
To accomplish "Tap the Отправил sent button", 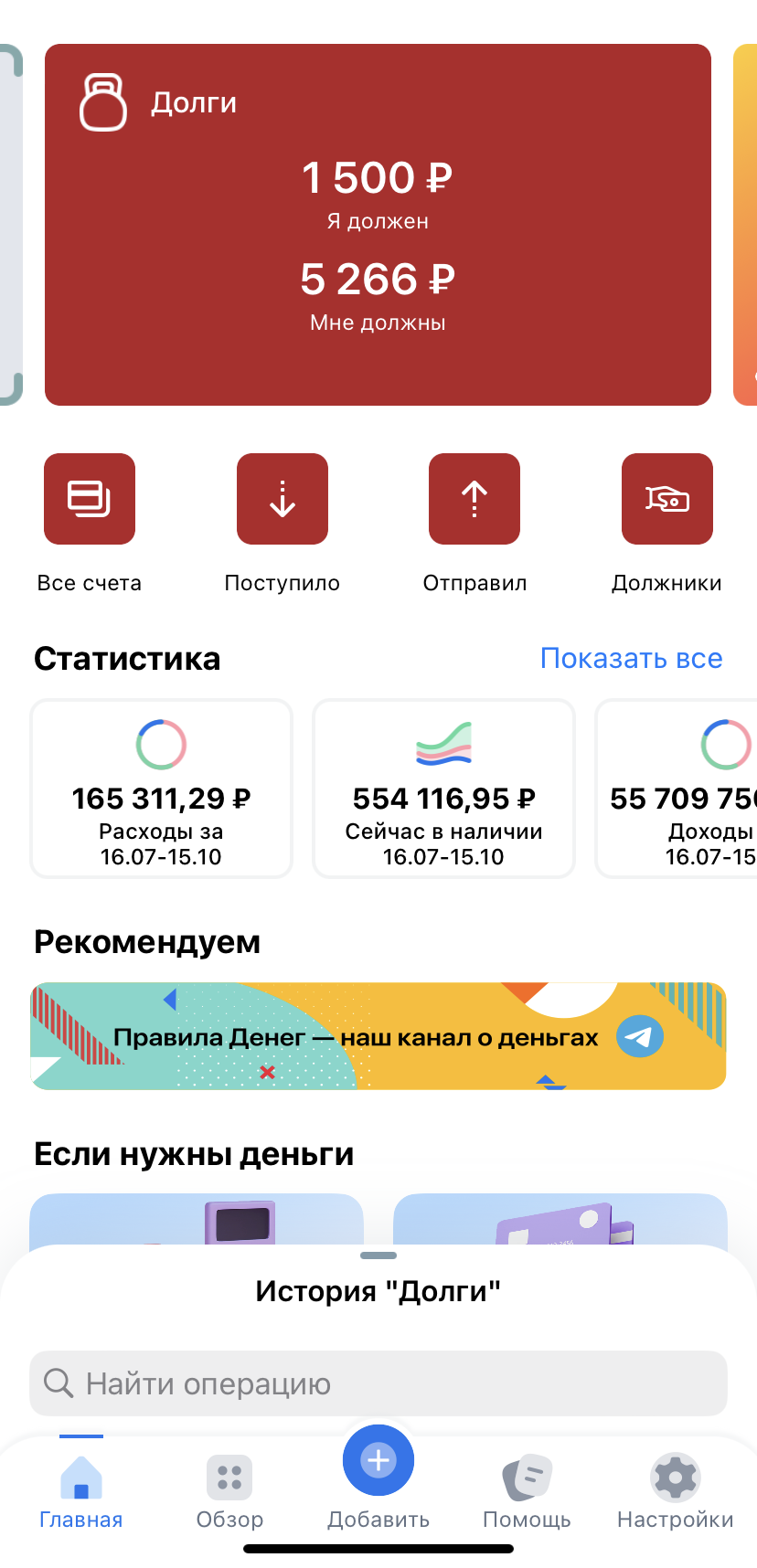I will pyautogui.click(x=474, y=500).
